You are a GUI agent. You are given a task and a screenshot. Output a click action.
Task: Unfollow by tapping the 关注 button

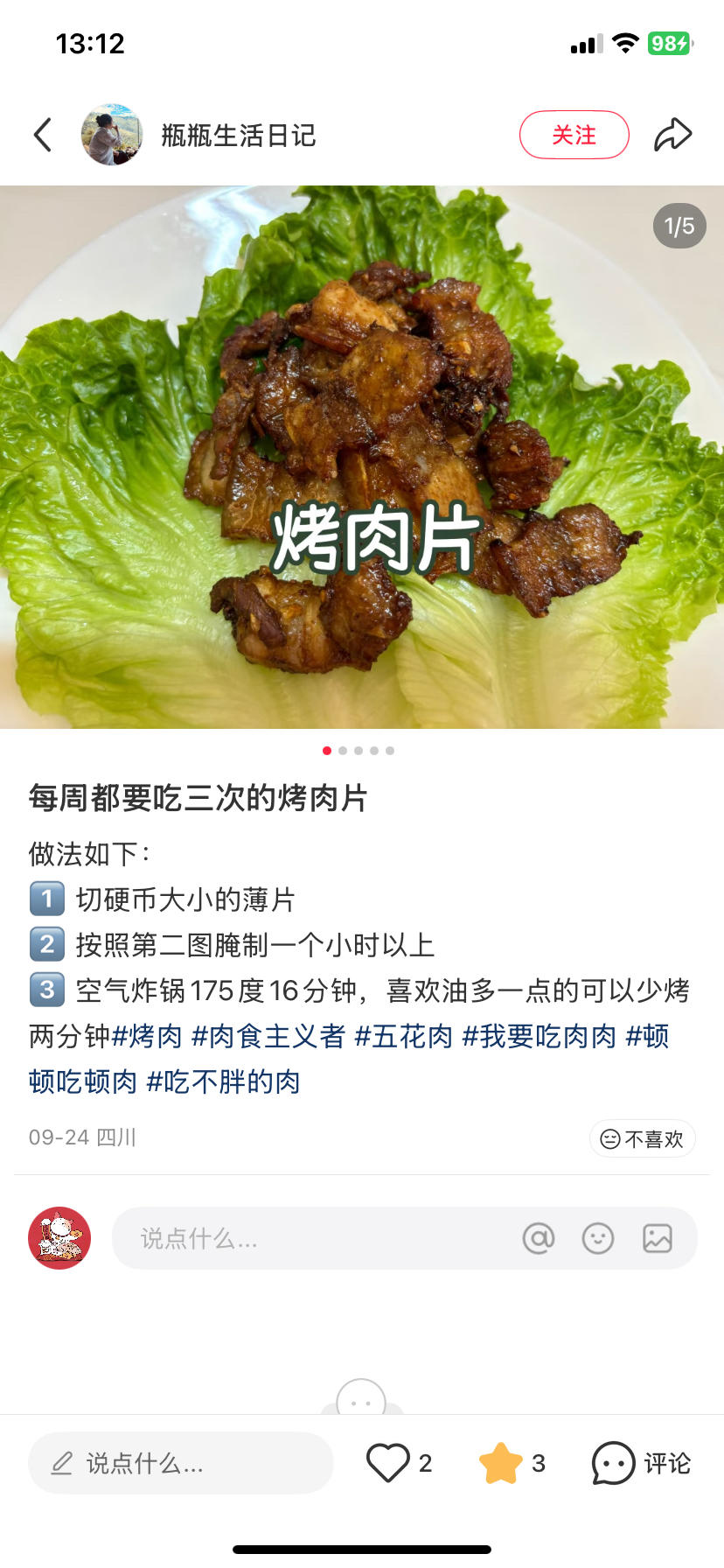click(574, 135)
